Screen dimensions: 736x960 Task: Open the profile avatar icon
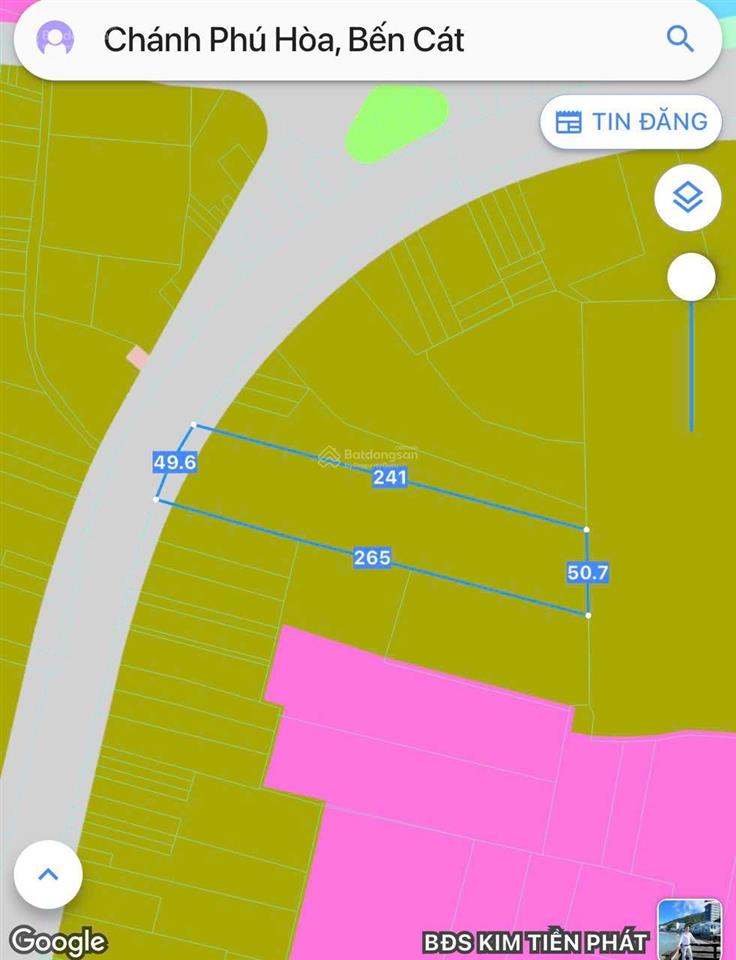pyautogui.click(x=55, y=40)
